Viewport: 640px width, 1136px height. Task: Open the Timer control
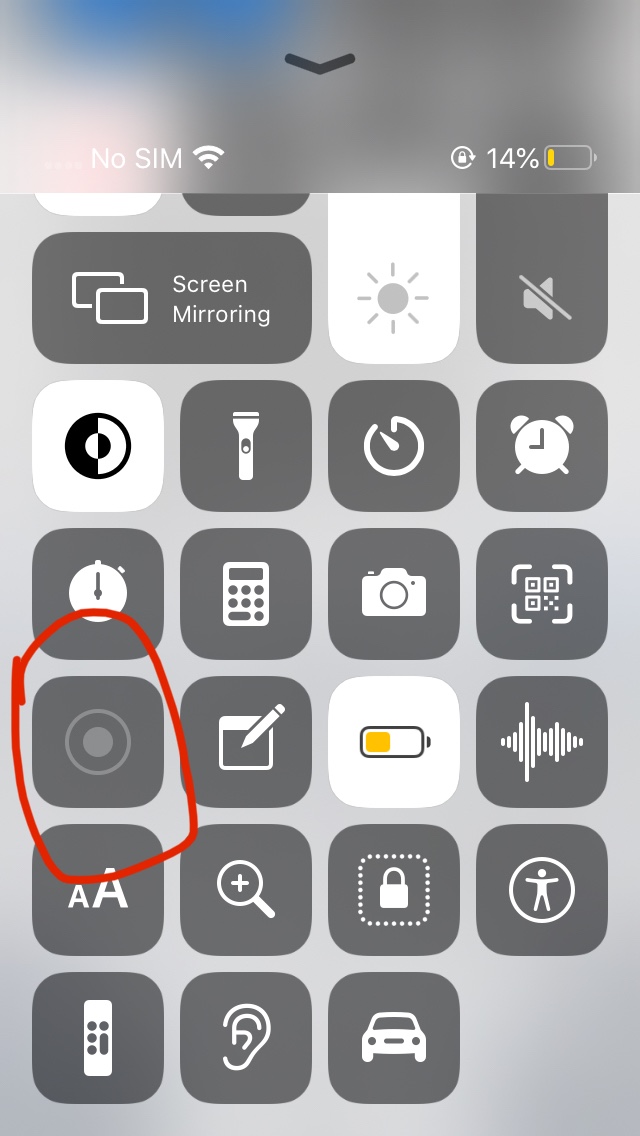coord(394,446)
